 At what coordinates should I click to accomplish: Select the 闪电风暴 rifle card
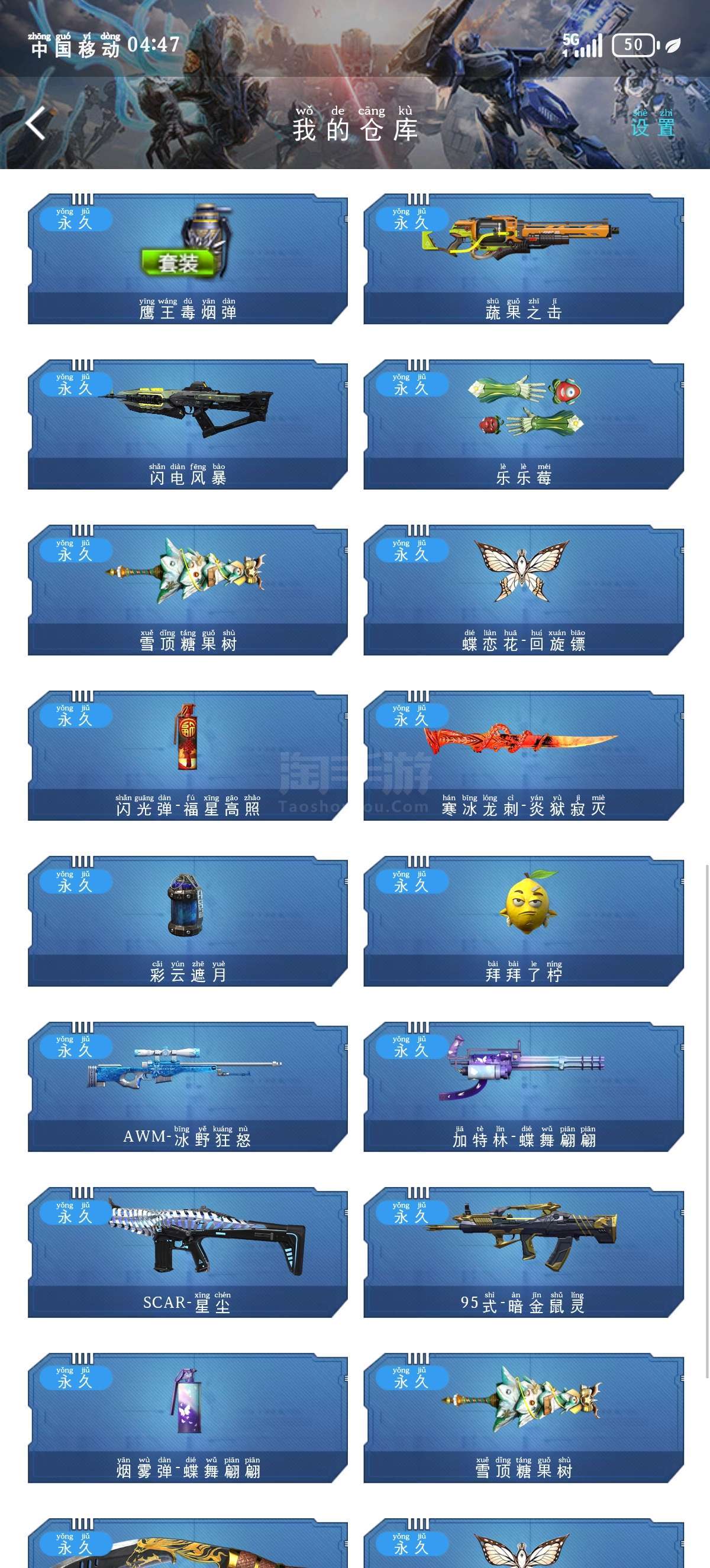tap(188, 425)
